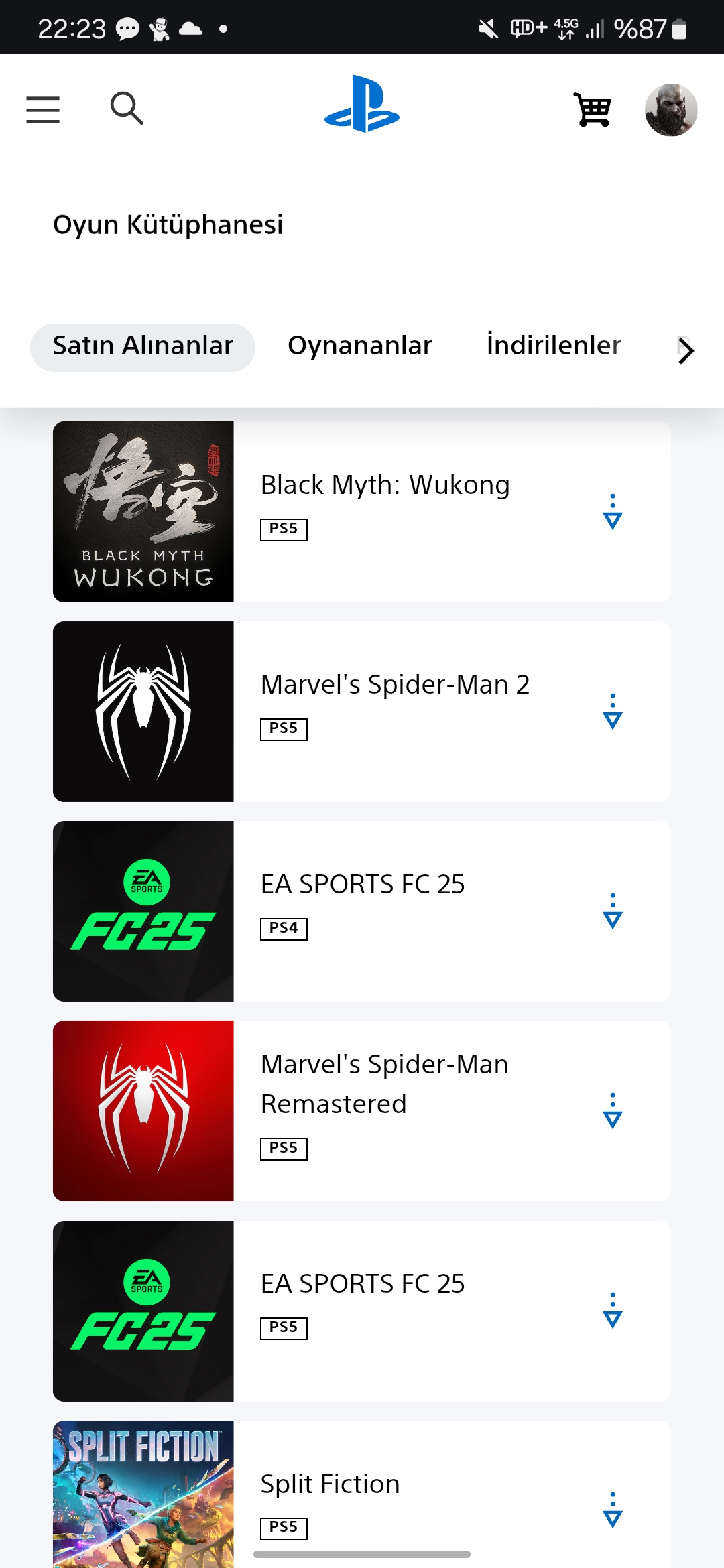Open the EA SPORTS FC 25 PS5 card
Image resolution: width=724 pixels, height=1568 pixels.
[x=362, y=1311]
